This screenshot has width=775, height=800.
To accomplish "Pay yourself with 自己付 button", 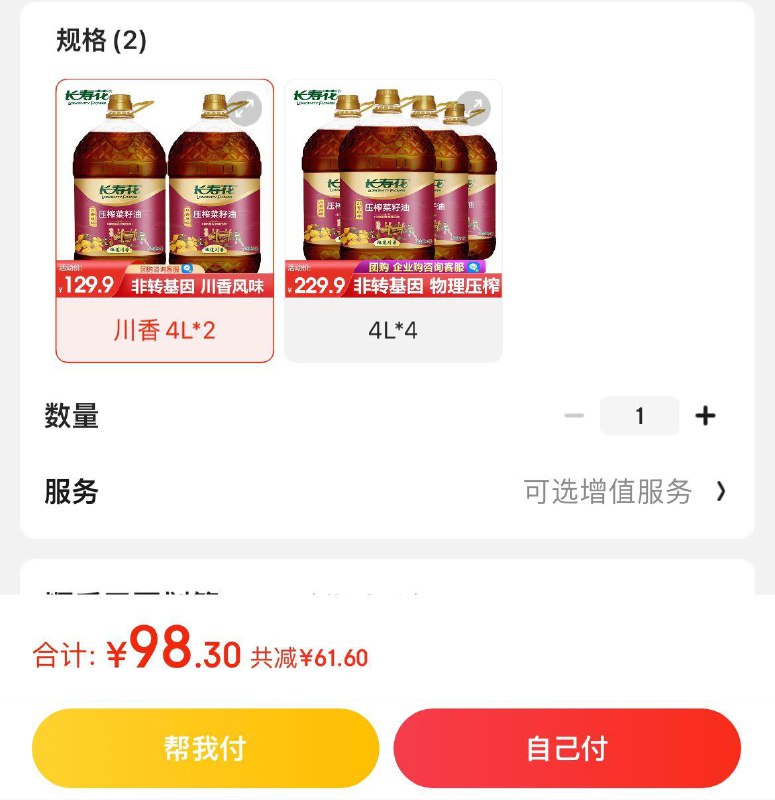I will (x=567, y=749).
